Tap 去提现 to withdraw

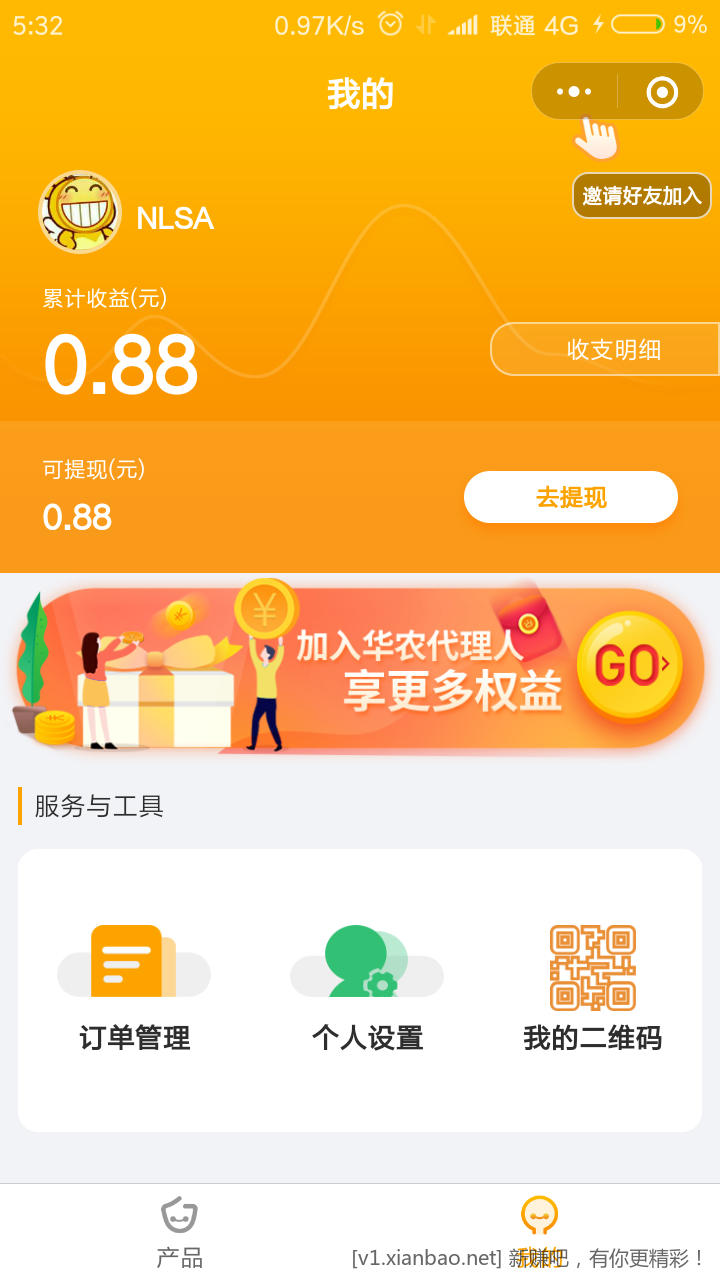click(x=570, y=497)
